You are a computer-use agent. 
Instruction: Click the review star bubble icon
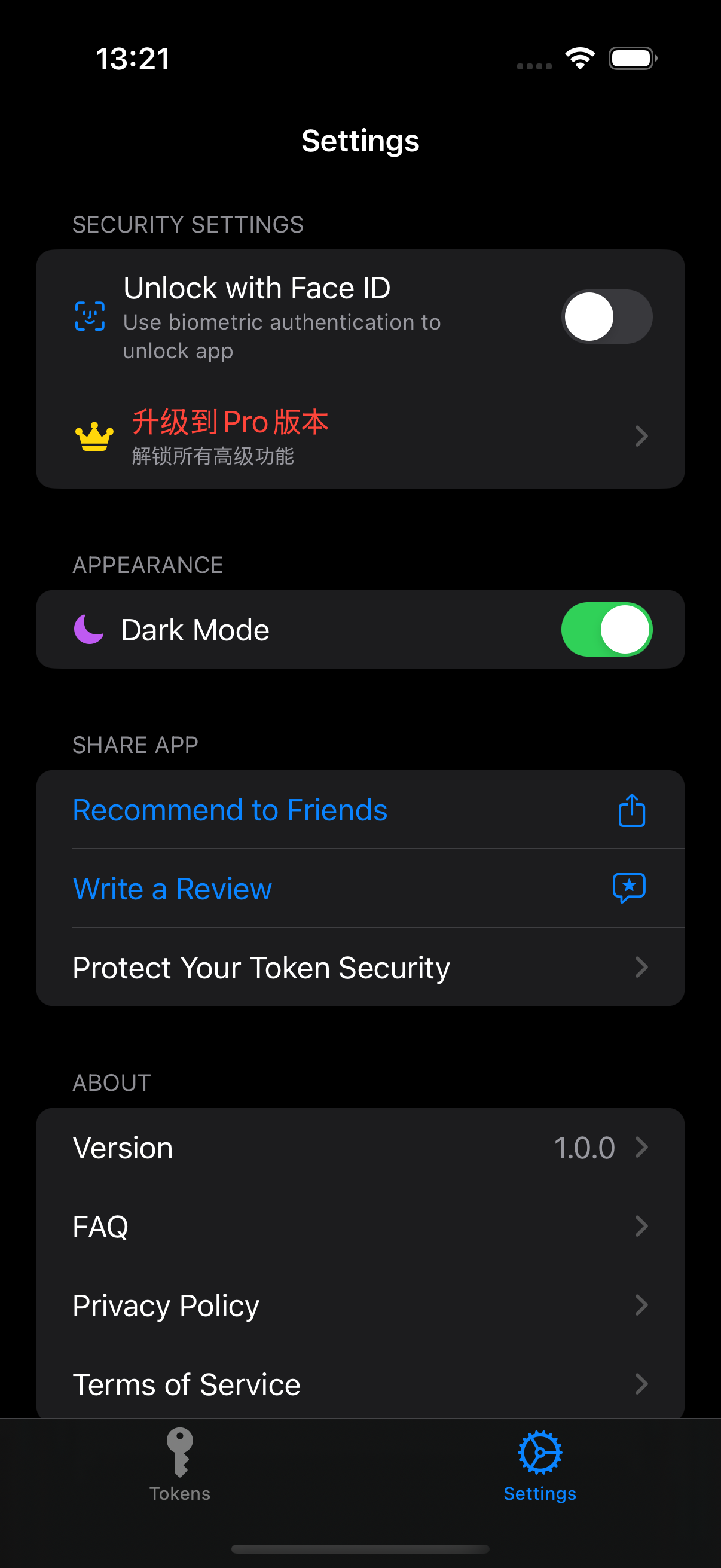629,888
